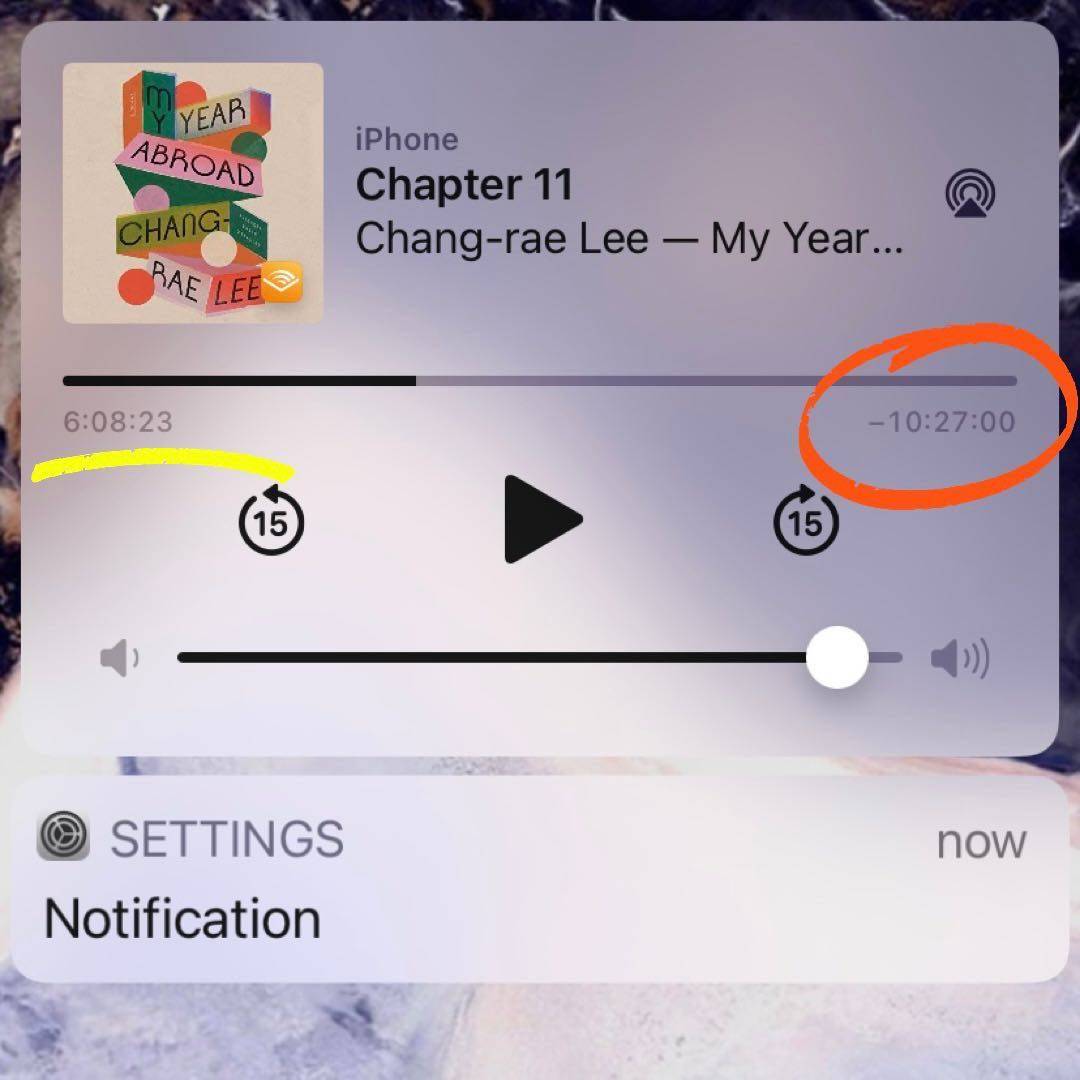The image size is (1080, 1080).
Task: Tap the audiobook playback progress bar
Action: [x=540, y=381]
